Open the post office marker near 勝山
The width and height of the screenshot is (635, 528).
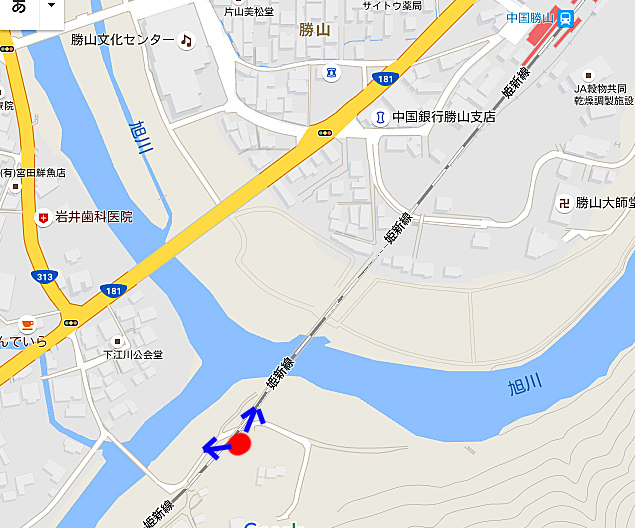(330, 72)
